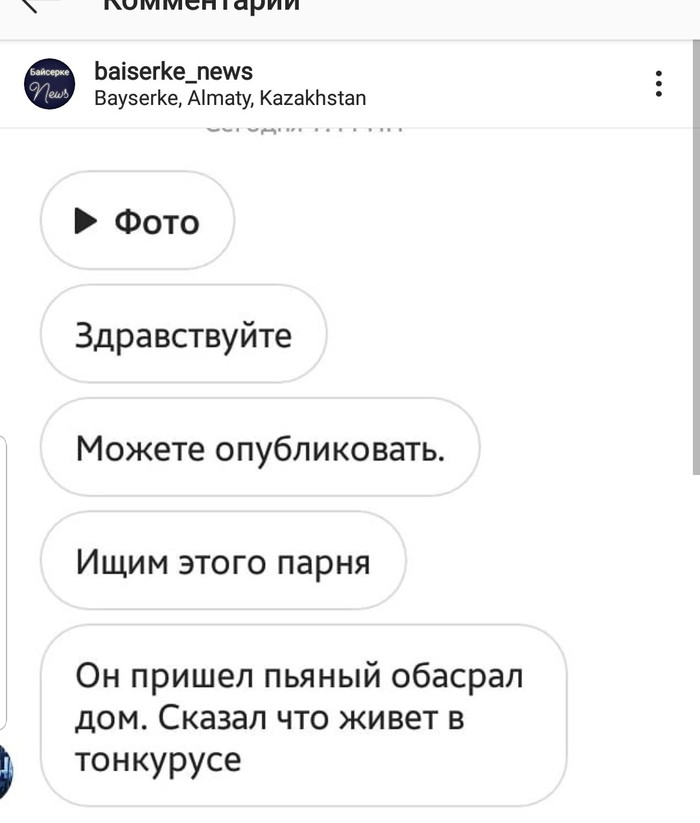
Task: Open the post overflow menu
Action: pyautogui.click(x=658, y=84)
